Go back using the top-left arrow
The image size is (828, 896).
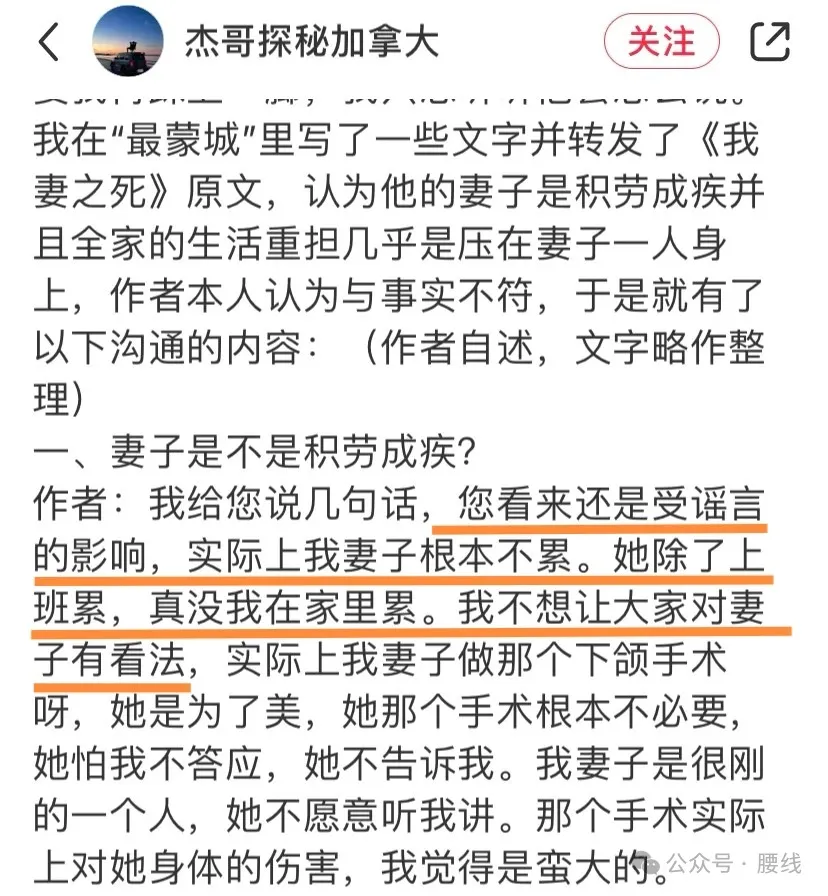48,42
